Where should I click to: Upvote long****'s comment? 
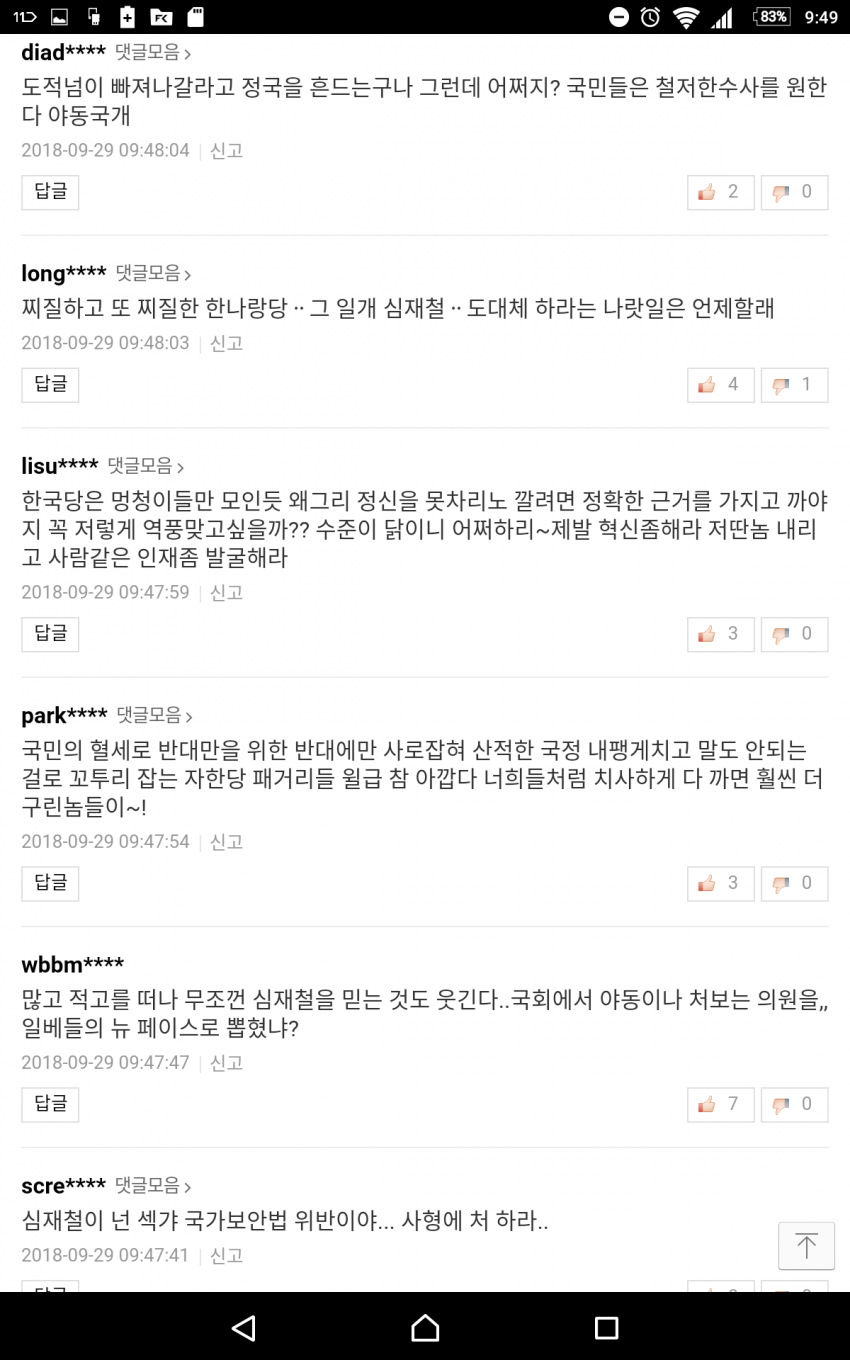pyautogui.click(x=720, y=385)
